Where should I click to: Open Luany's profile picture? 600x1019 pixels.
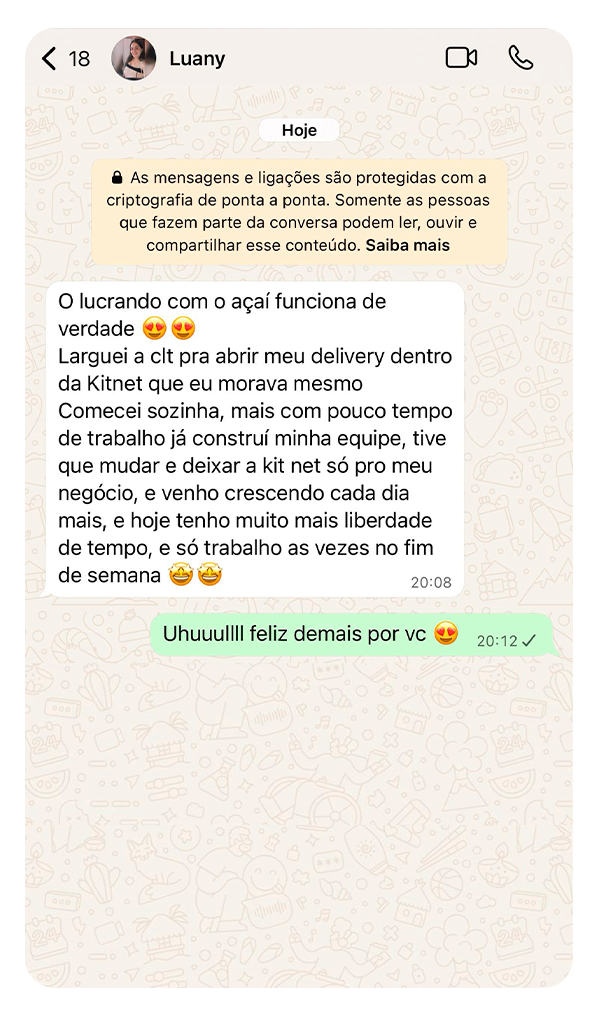click(x=133, y=59)
